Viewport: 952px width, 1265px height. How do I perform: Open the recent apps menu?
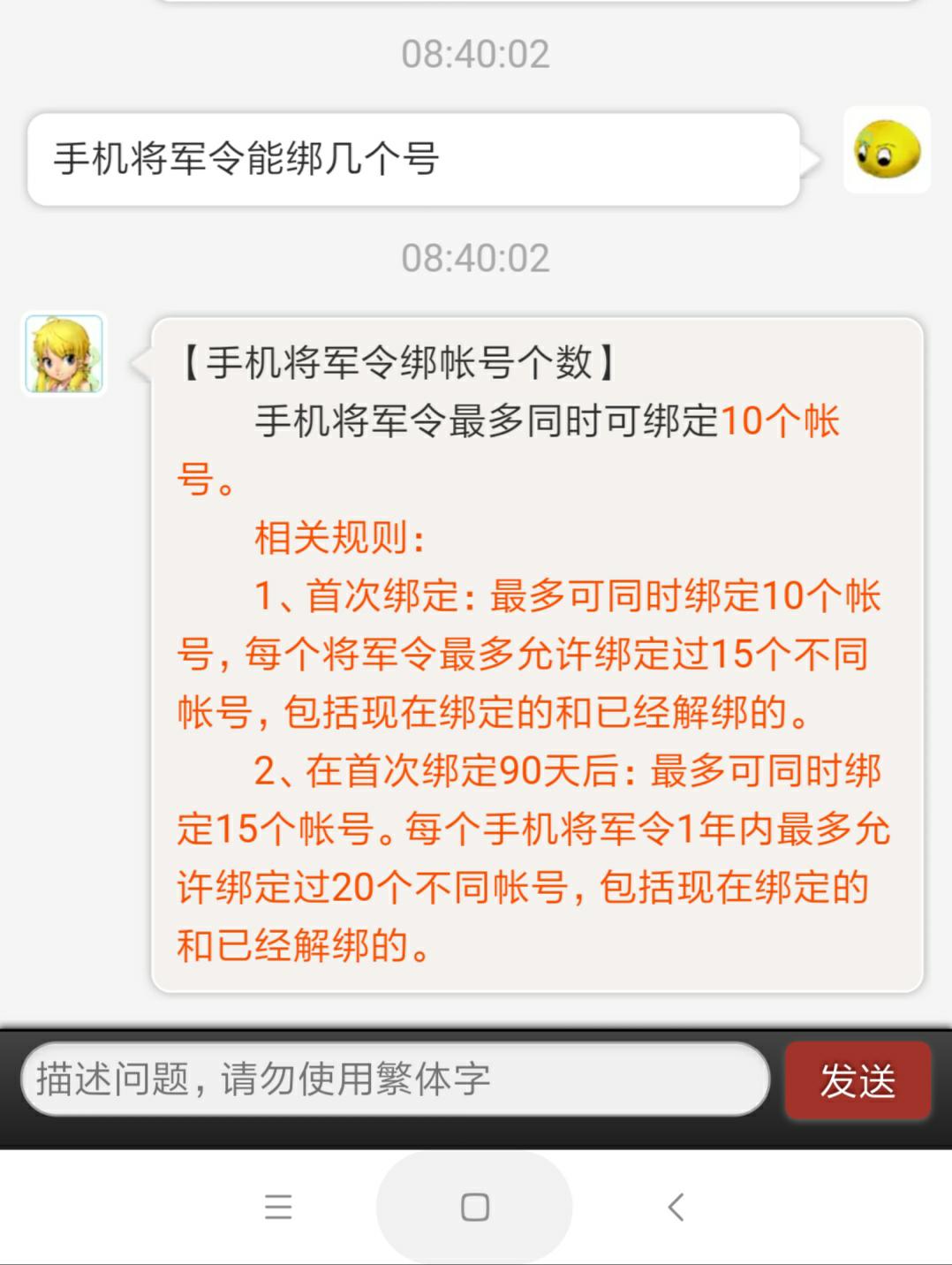(278, 1207)
